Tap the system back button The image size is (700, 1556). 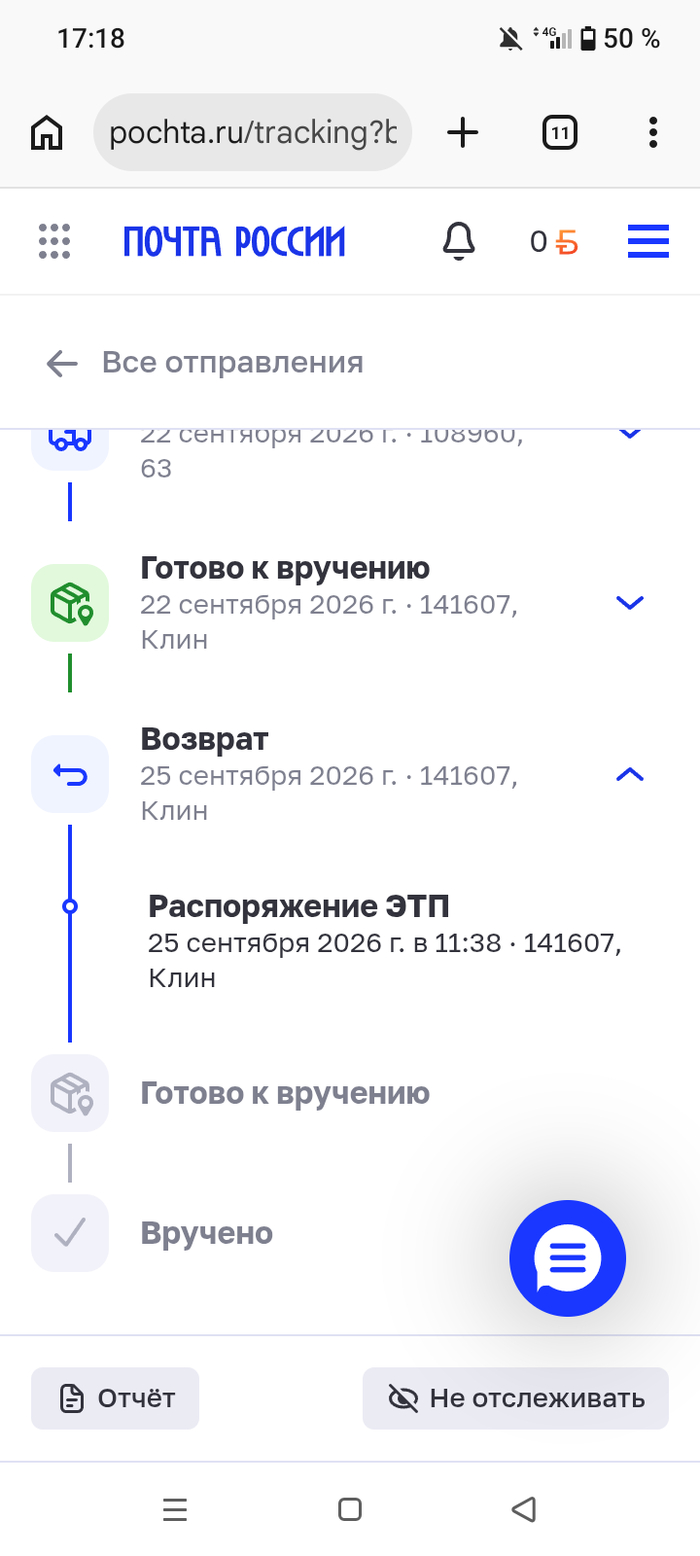(524, 1509)
